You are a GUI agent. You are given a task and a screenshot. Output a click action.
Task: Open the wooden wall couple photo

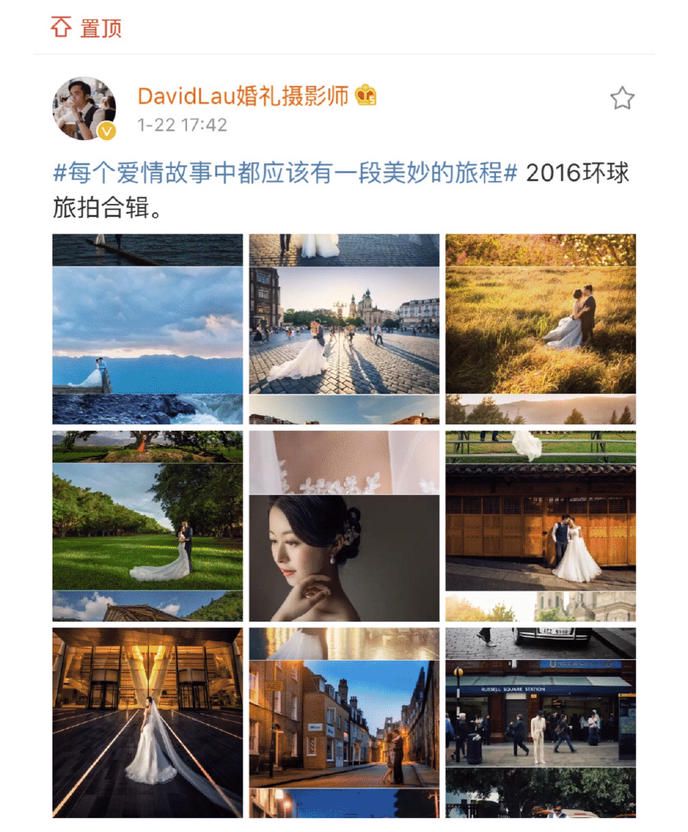tap(540, 526)
